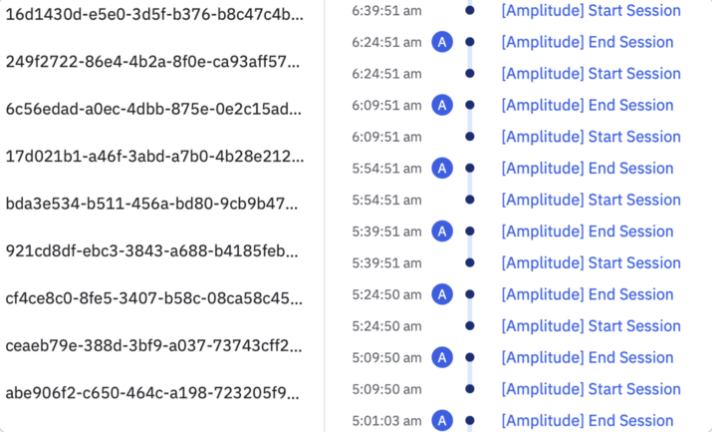Open the End Session event at 5:01:03 am
Viewport: 712px width, 432px height.
coord(587,420)
